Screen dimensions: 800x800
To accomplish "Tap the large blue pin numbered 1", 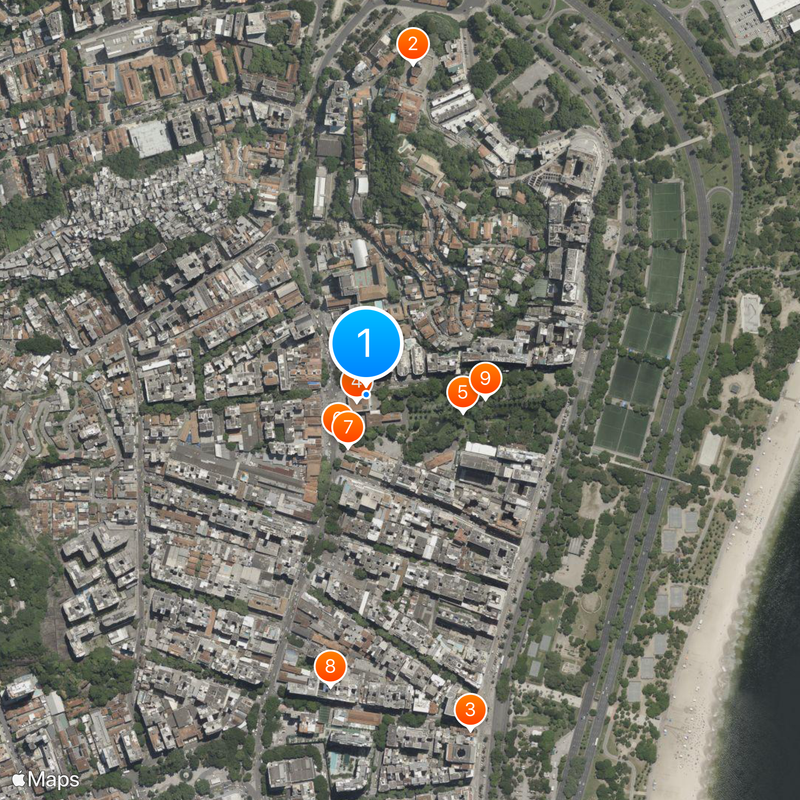I will point(365,344).
